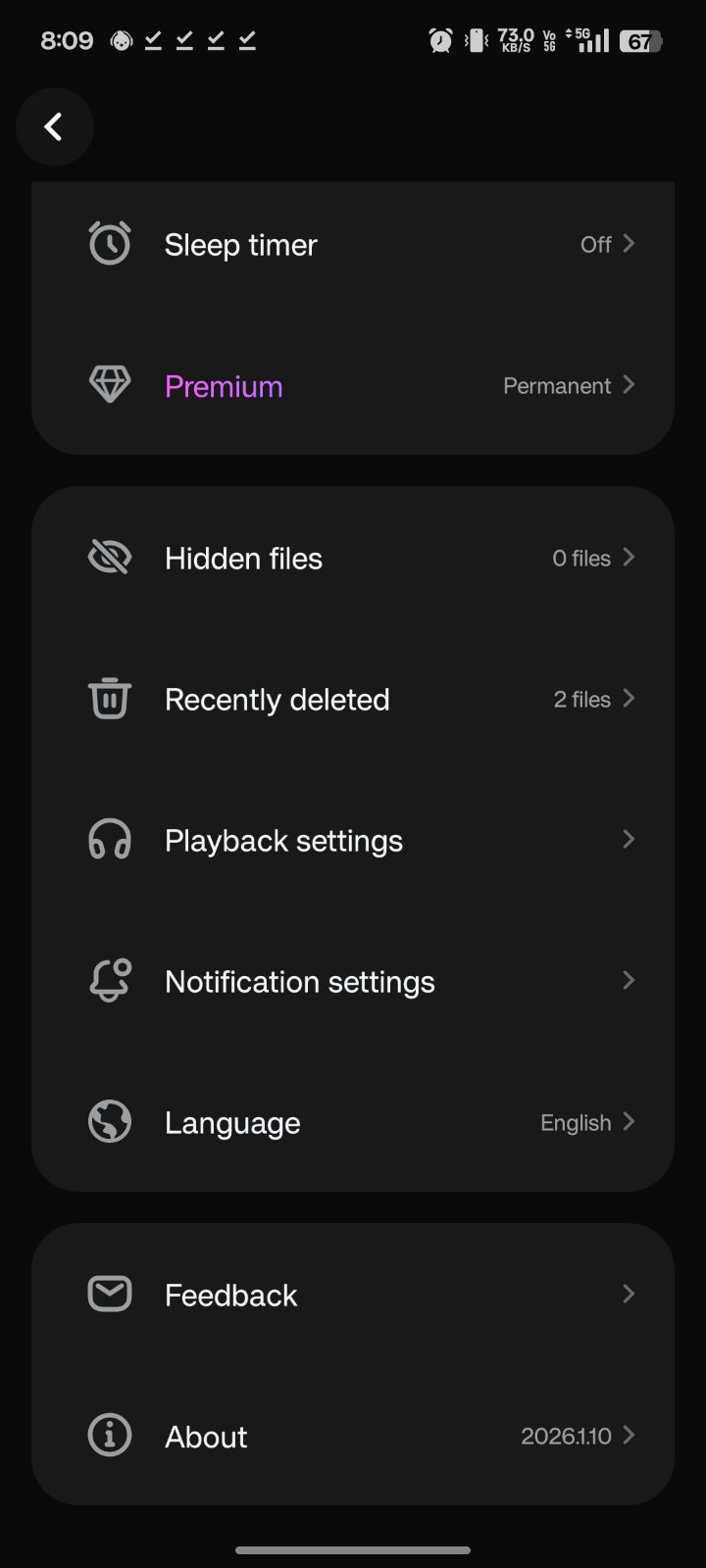This screenshot has width=706, height=1568.
Task: Open the Premium row
Action: coord(353,386)
